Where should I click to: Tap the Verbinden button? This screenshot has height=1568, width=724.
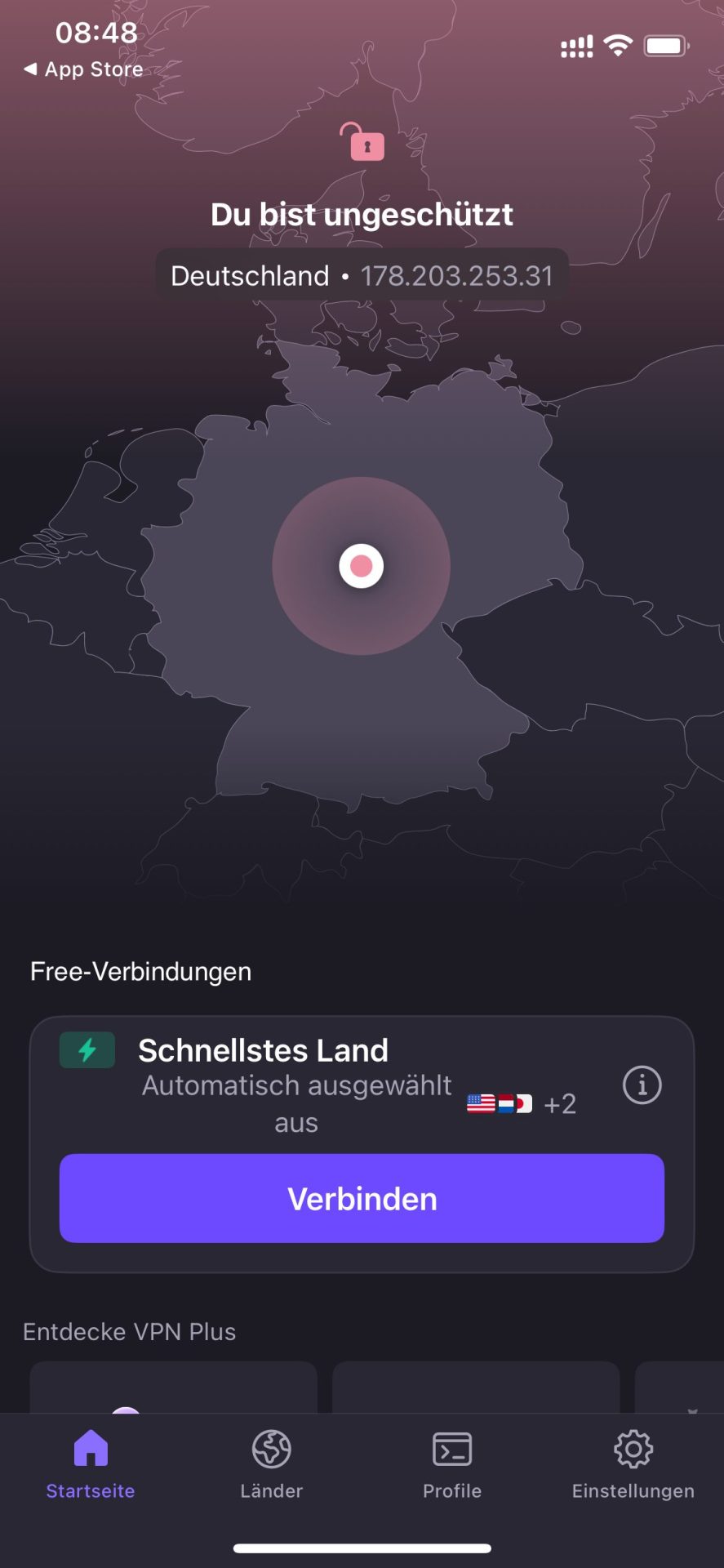point(362,1198)
